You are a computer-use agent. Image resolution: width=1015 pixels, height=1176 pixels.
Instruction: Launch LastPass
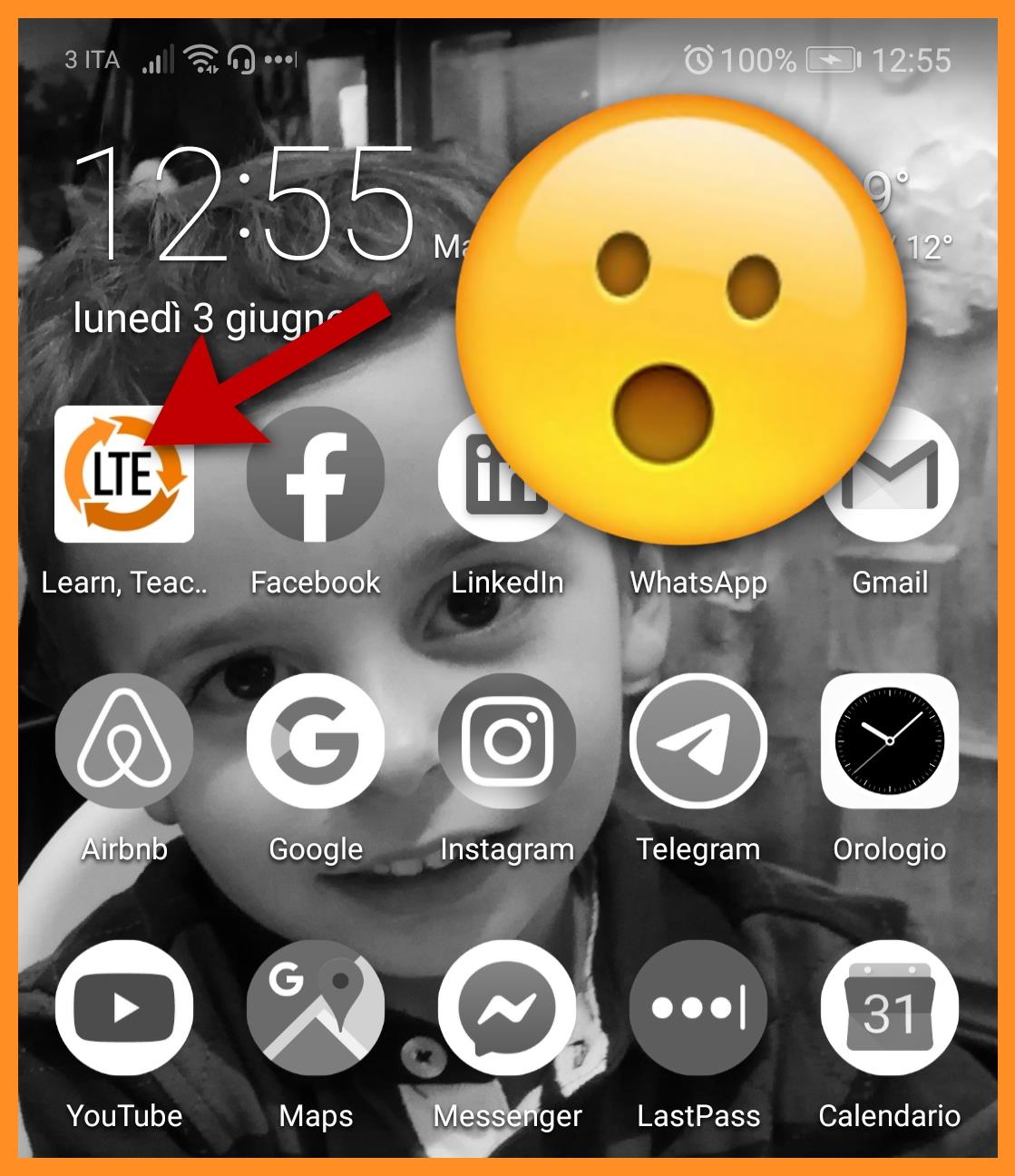click(x=698, y=1008)
